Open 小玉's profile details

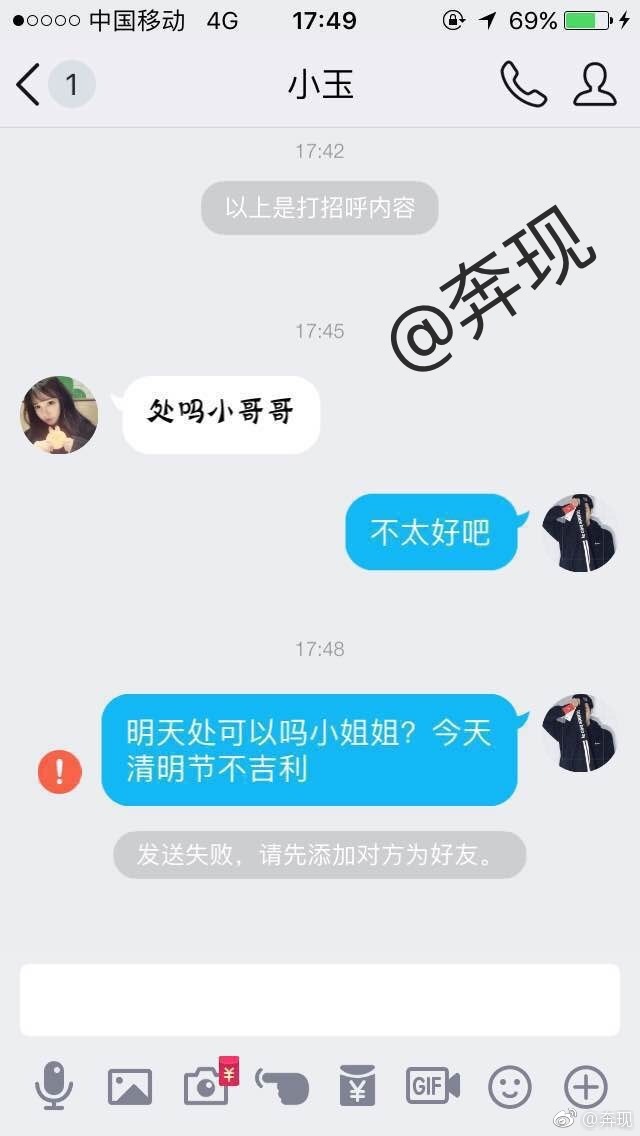tap(594, 85)
